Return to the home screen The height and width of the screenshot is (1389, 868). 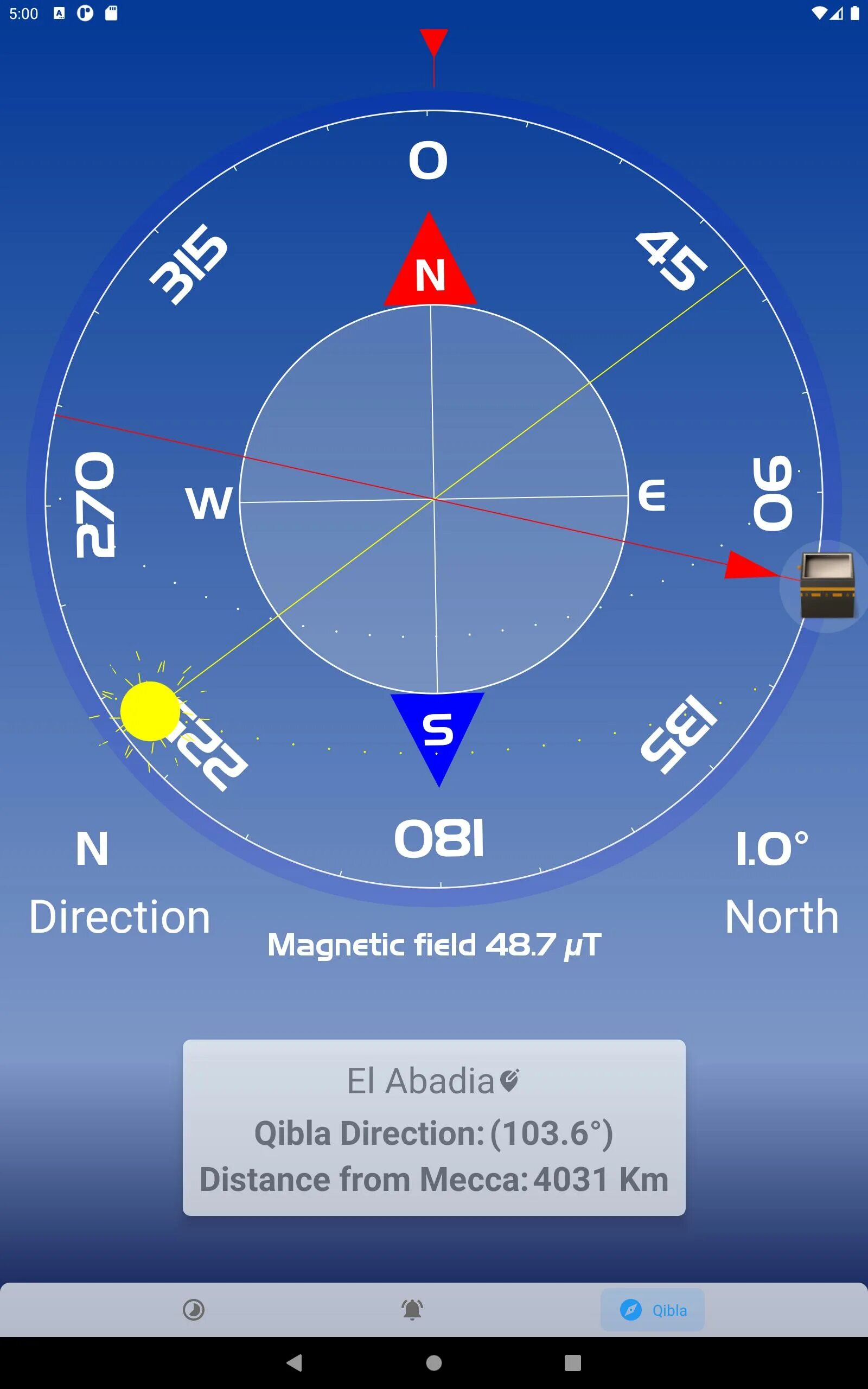[x=434, y=1362]
